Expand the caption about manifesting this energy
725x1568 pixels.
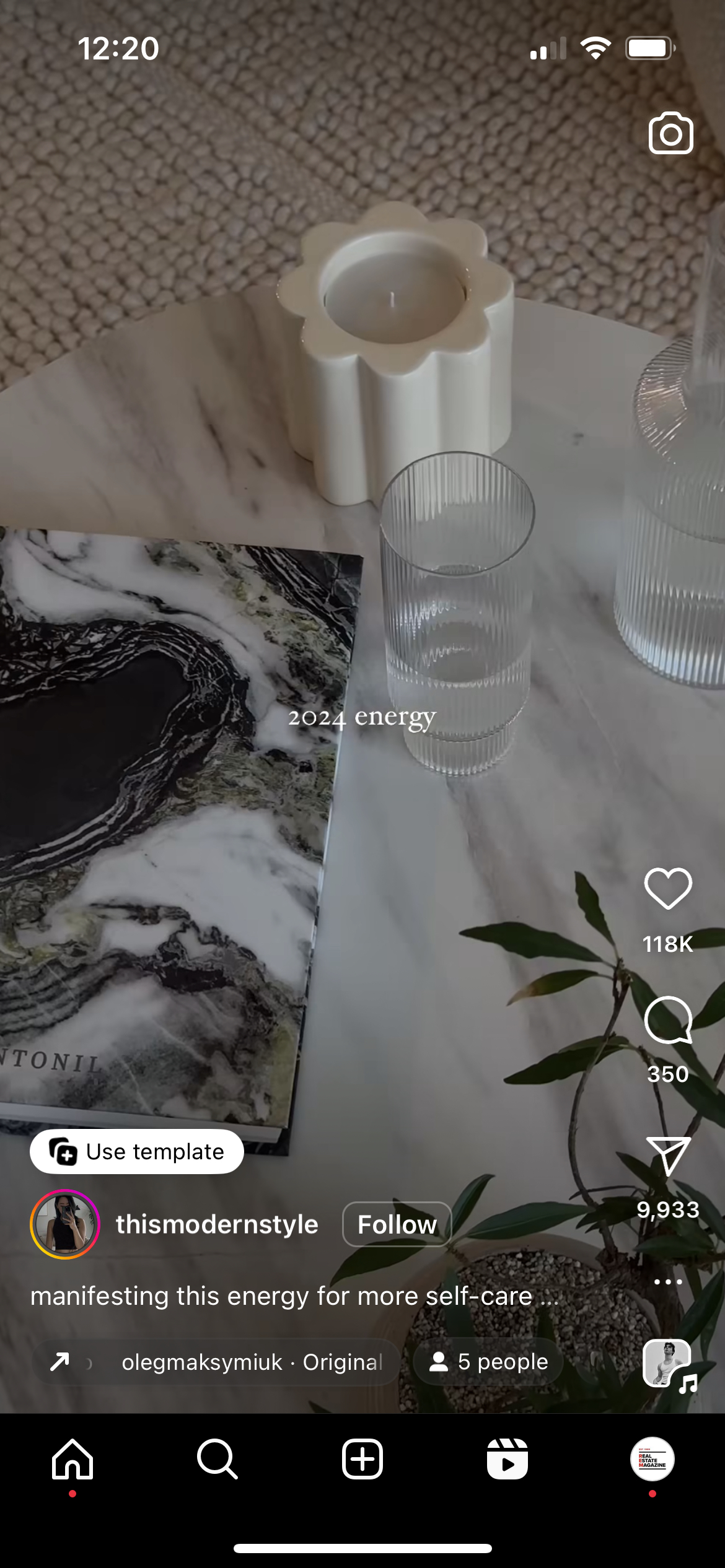(294, 1296)
